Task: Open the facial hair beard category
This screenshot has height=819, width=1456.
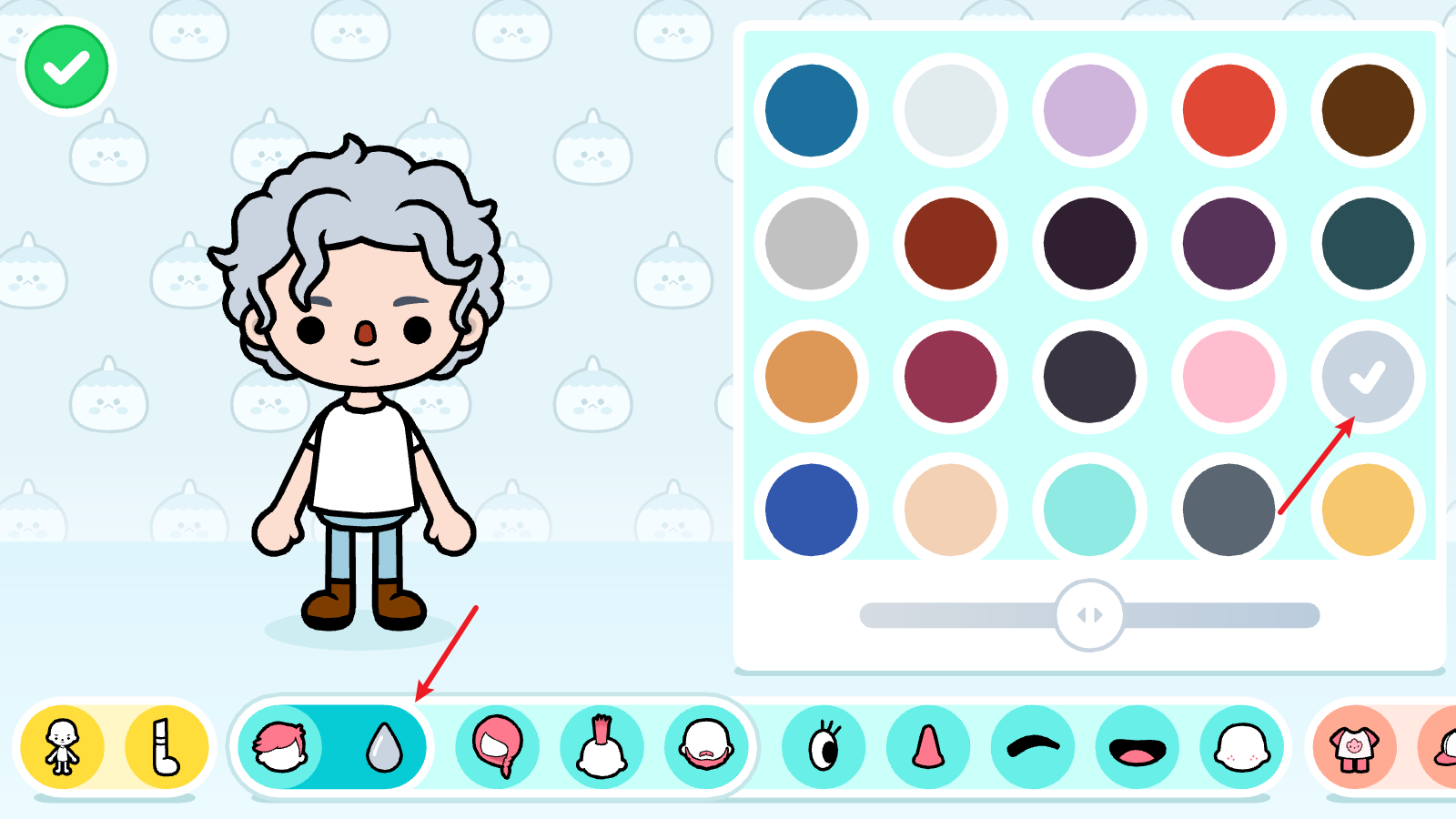Action: pos(706,746)
